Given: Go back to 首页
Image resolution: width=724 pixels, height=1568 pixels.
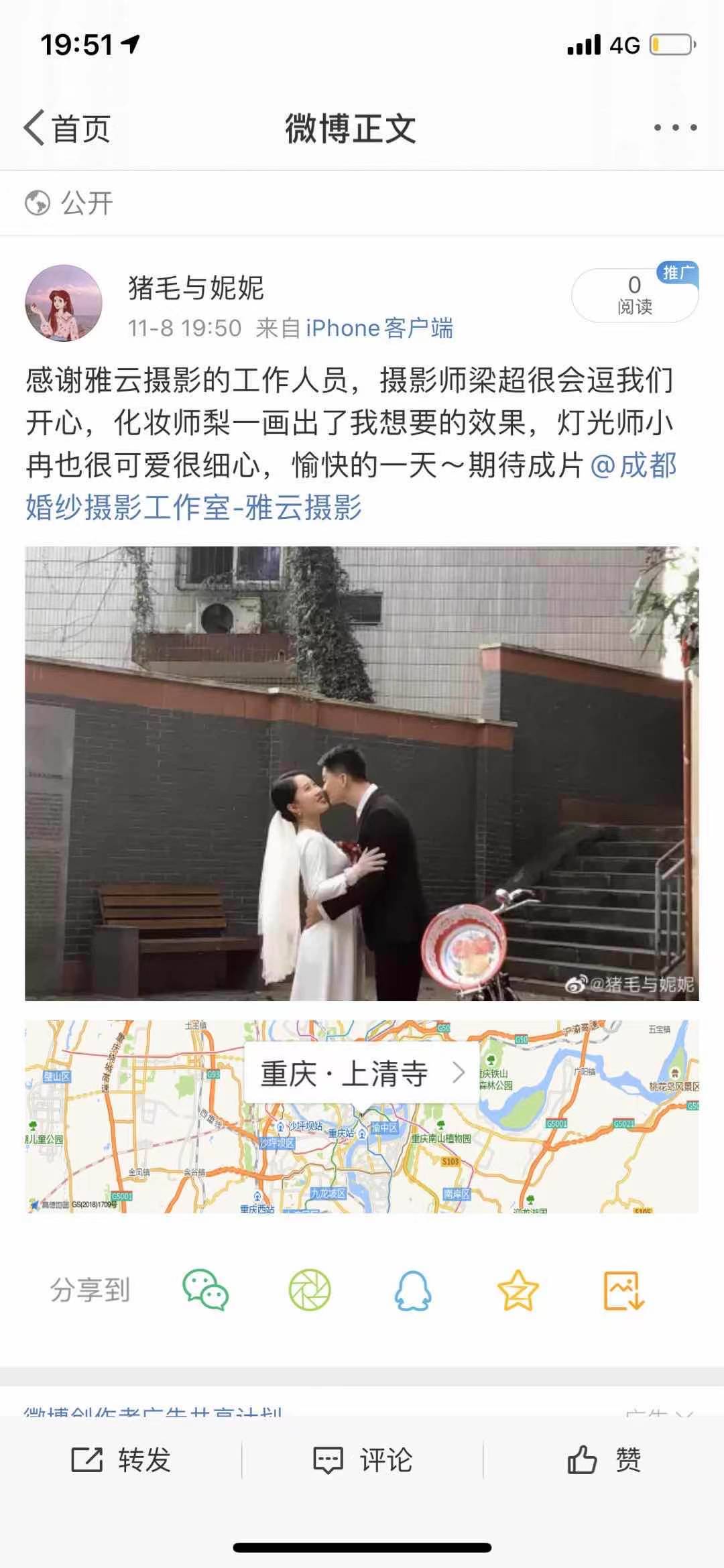Looking at the screenshot, I should [x=67, y=128].
